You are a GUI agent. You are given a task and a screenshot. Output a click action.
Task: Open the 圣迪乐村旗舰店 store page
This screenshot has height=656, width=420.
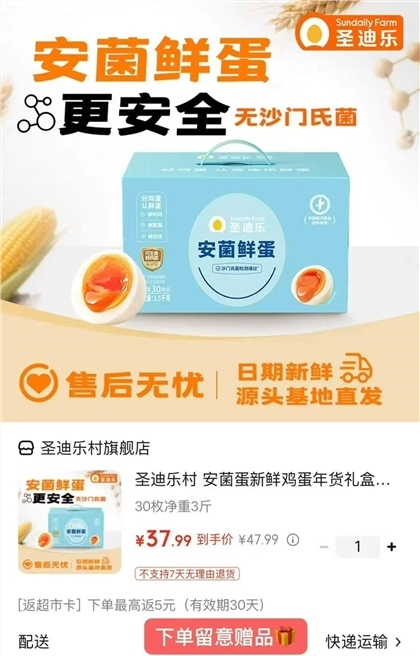click(84, 448)
